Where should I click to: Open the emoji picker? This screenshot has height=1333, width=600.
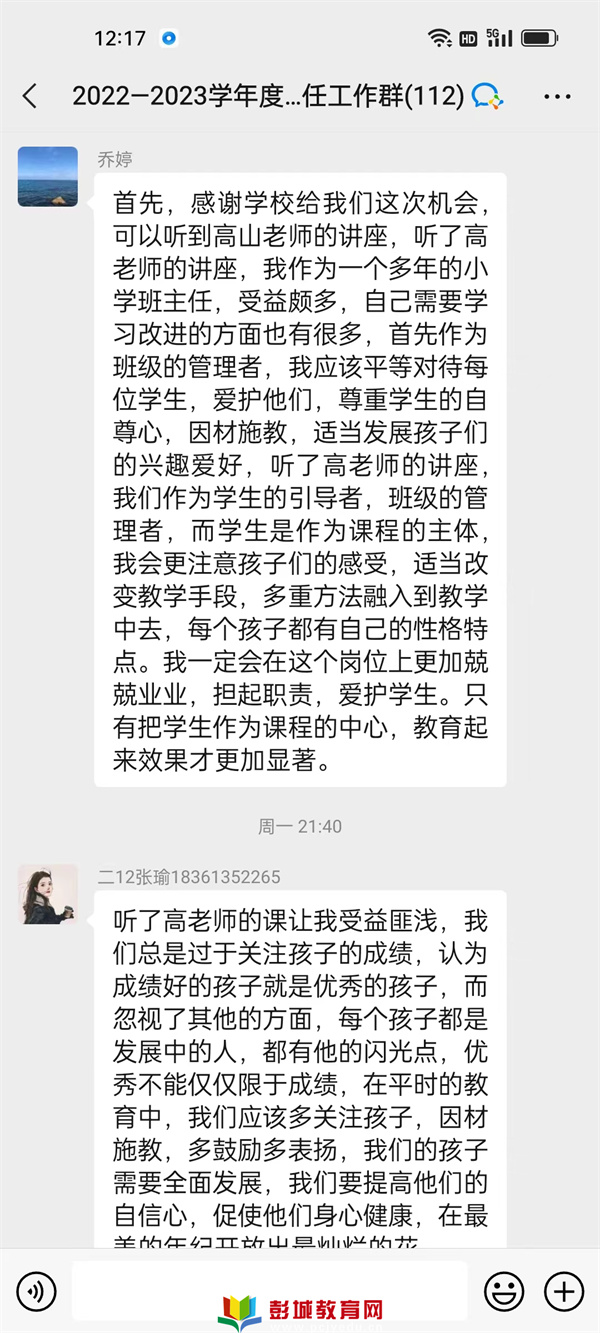coord(504,1291)
